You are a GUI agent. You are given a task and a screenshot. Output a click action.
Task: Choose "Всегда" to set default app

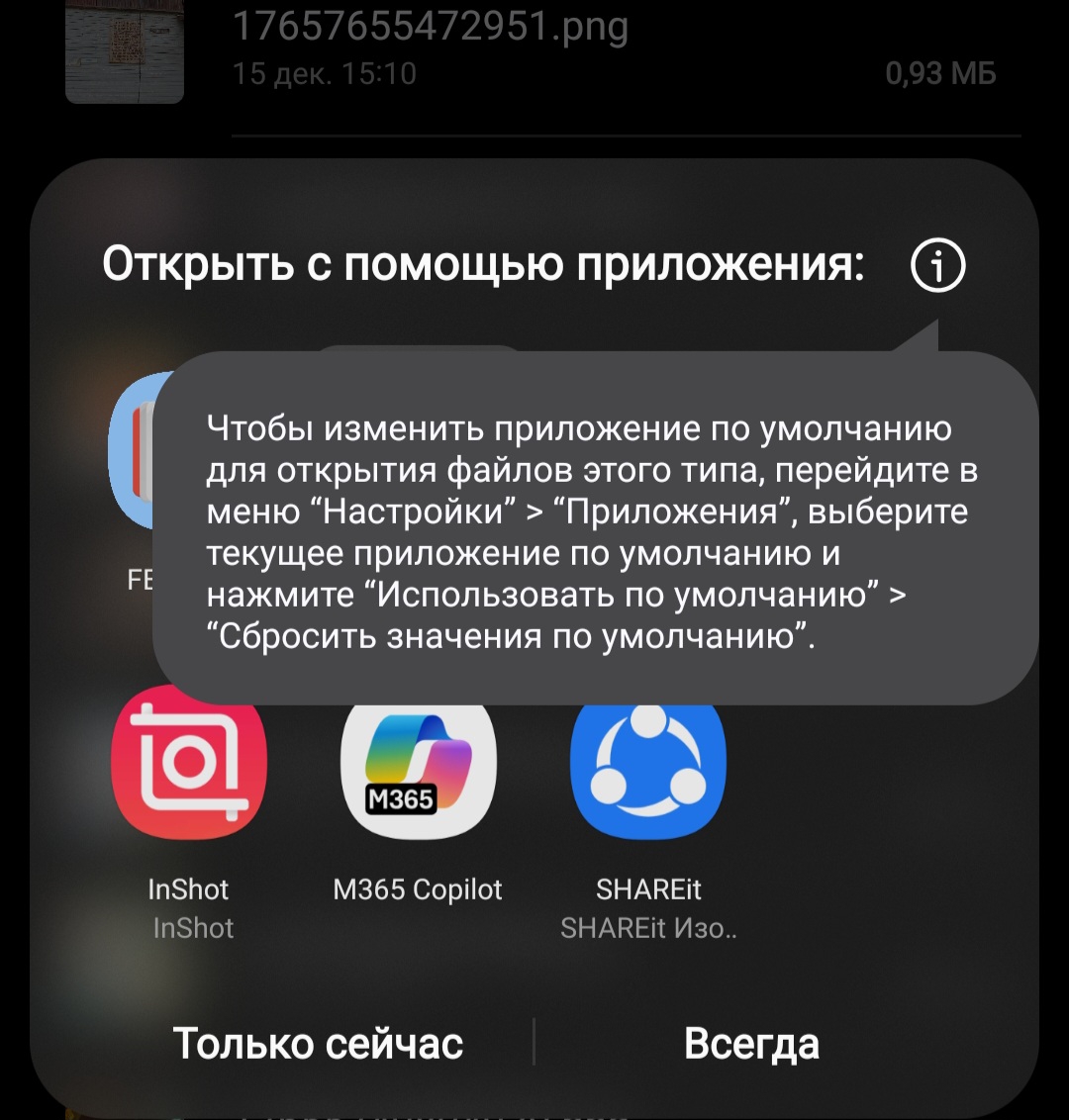[x=751, y=1044]
